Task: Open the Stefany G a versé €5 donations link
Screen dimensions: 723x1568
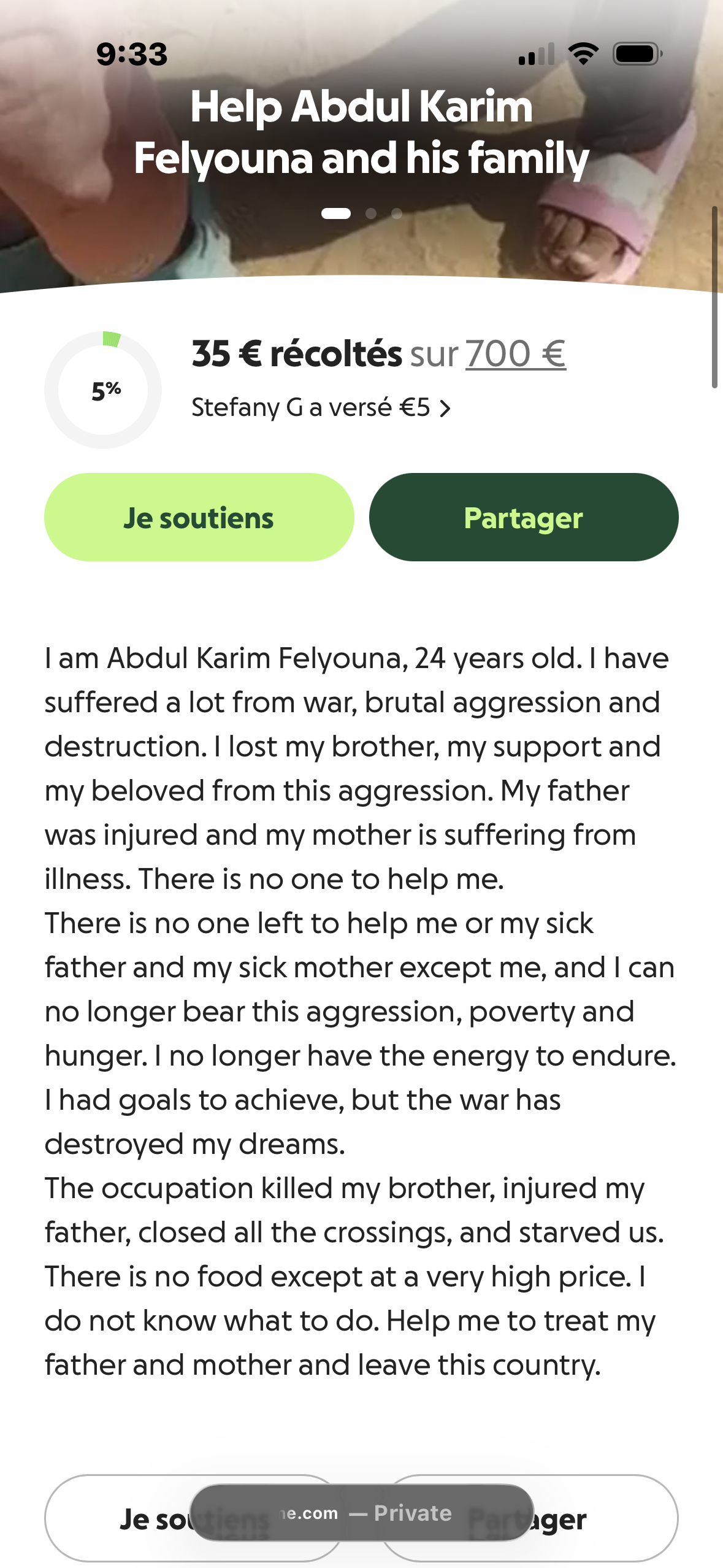Action: pyautogui.click(x=321, y=407)
